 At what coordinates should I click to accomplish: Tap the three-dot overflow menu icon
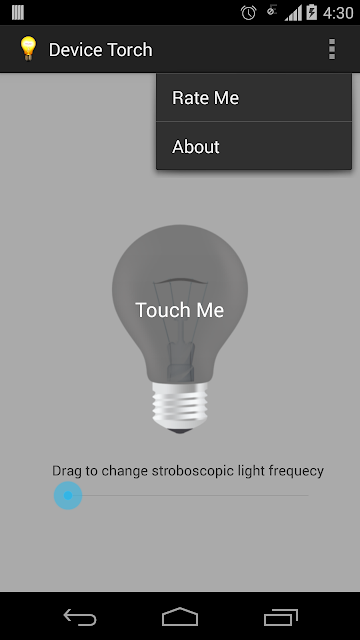332,49
